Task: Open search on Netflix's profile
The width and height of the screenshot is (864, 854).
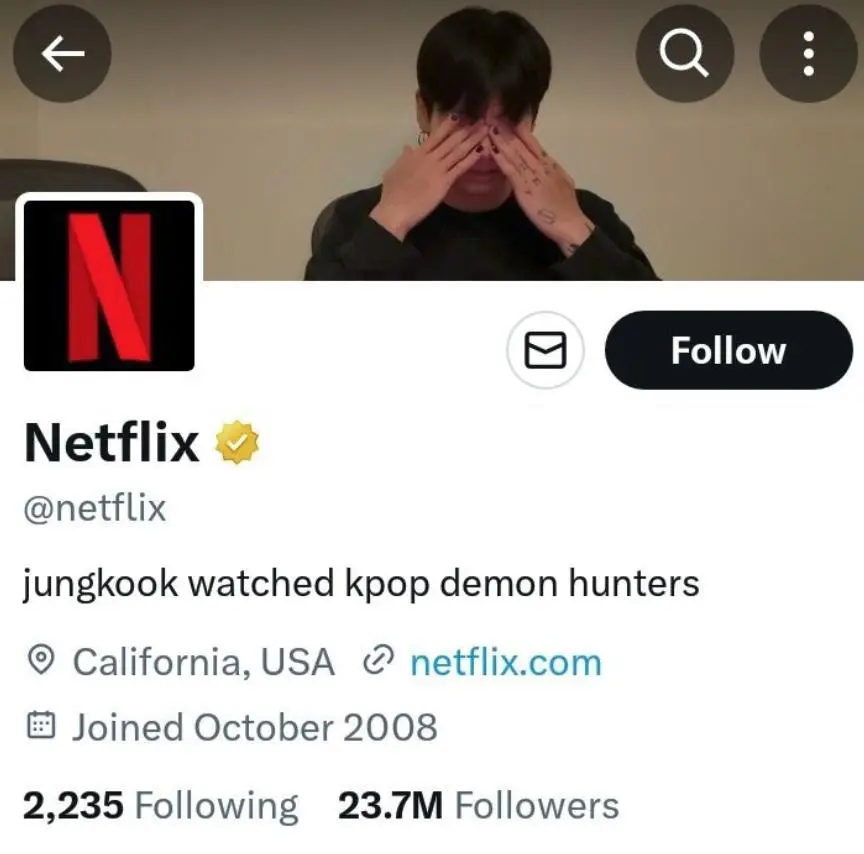Action: pos(684,54)
